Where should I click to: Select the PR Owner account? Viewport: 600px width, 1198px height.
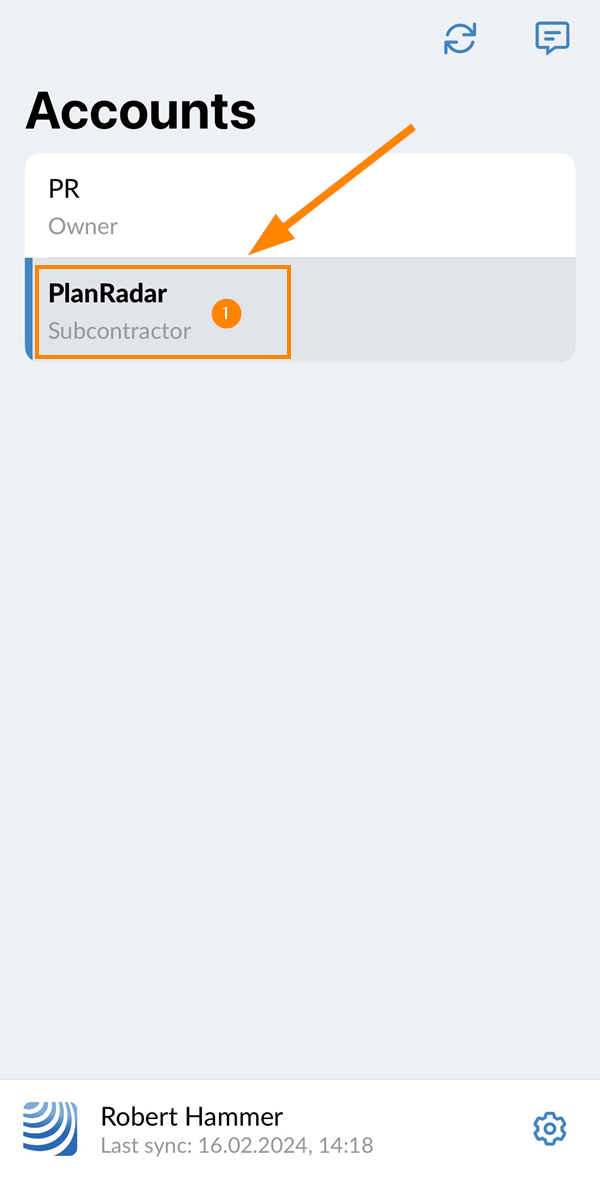click(x=300, y=206)
